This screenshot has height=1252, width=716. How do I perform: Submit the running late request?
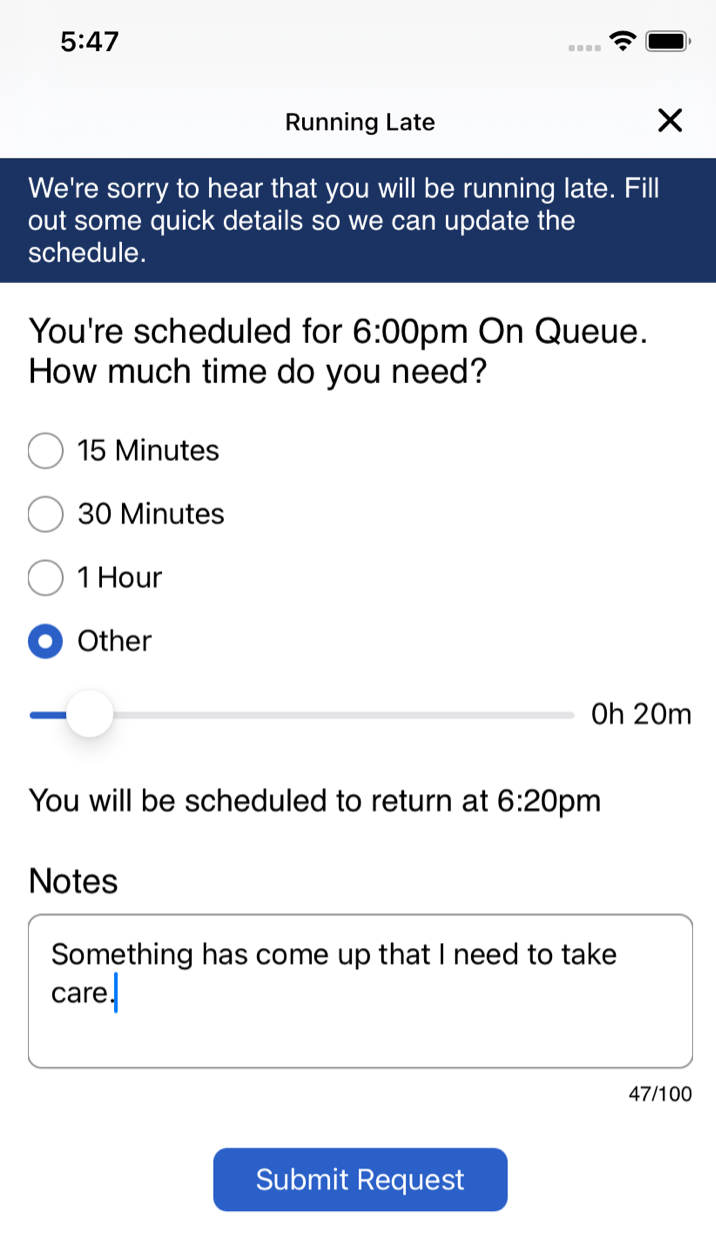point(360,1179)
